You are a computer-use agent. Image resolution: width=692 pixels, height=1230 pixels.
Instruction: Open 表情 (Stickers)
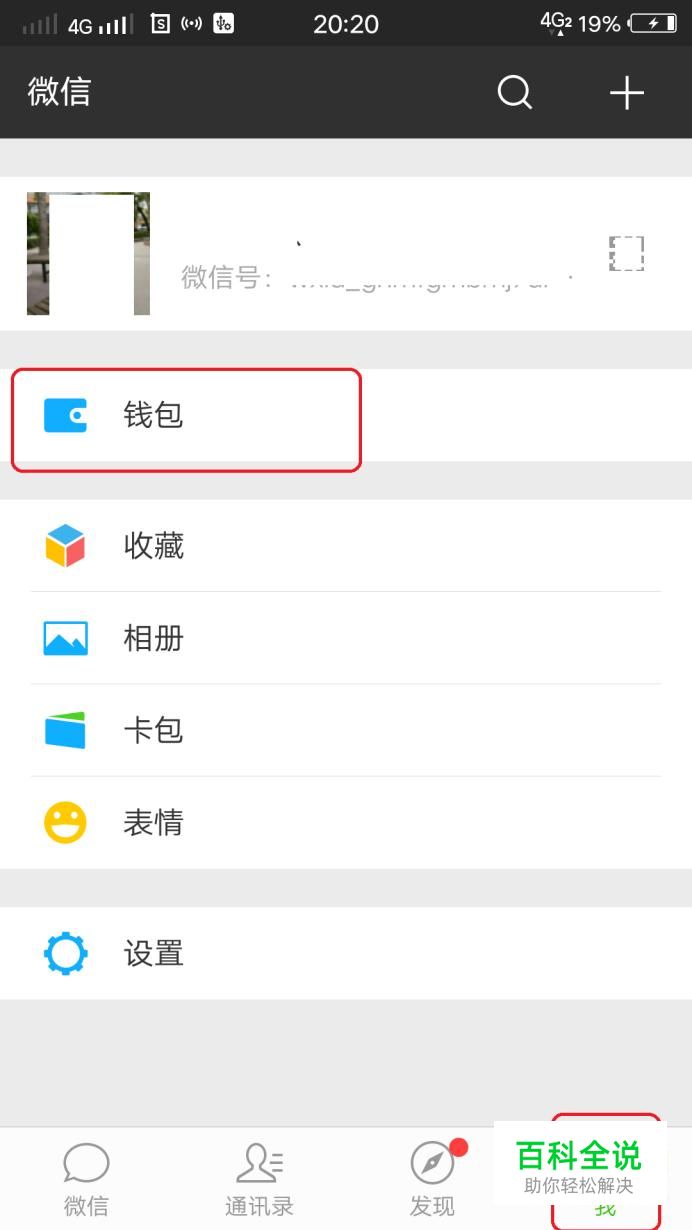pyautogui.click(x=345, y=823)
